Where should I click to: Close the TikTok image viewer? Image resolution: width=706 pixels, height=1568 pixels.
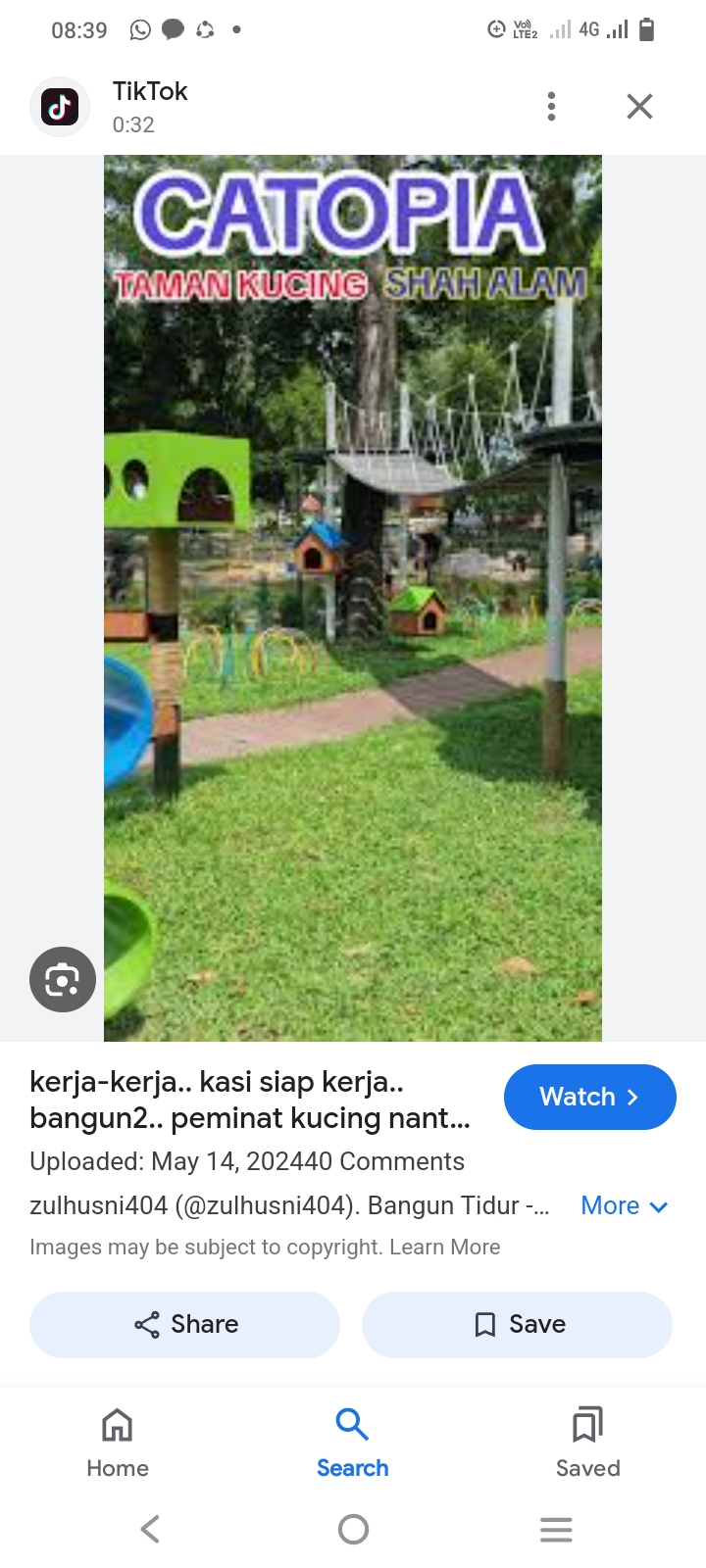[639, 106]
